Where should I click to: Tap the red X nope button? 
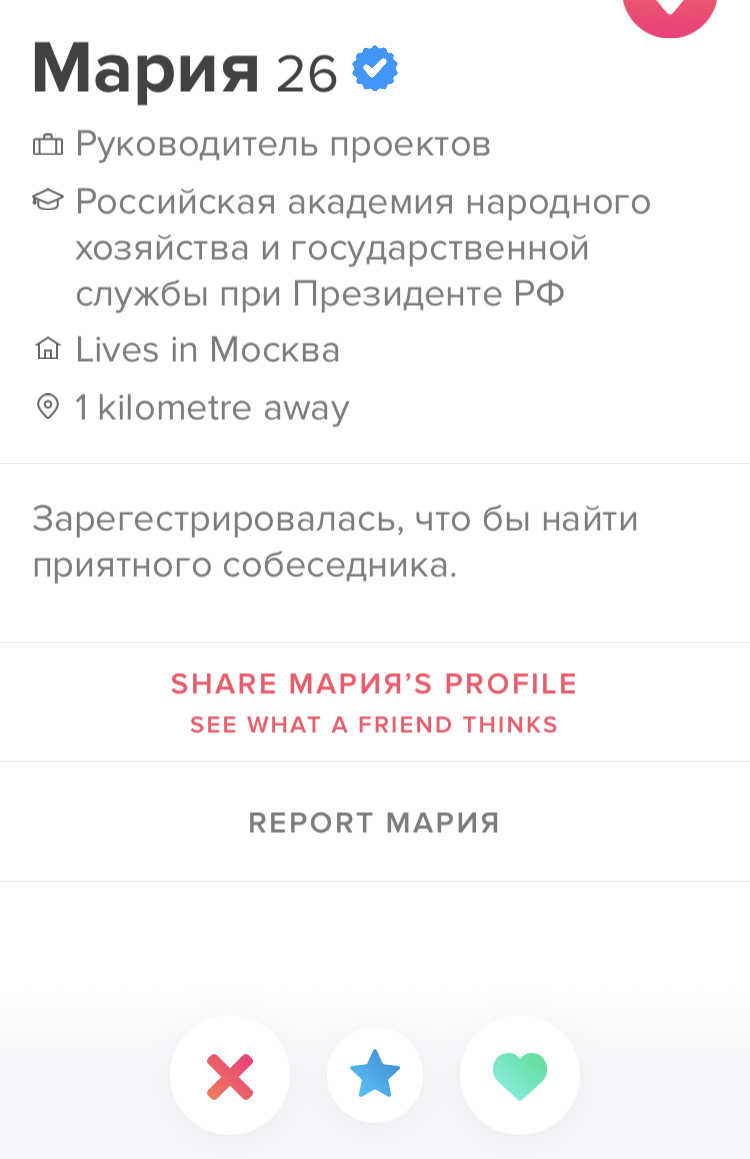(x=230, y=1076)
